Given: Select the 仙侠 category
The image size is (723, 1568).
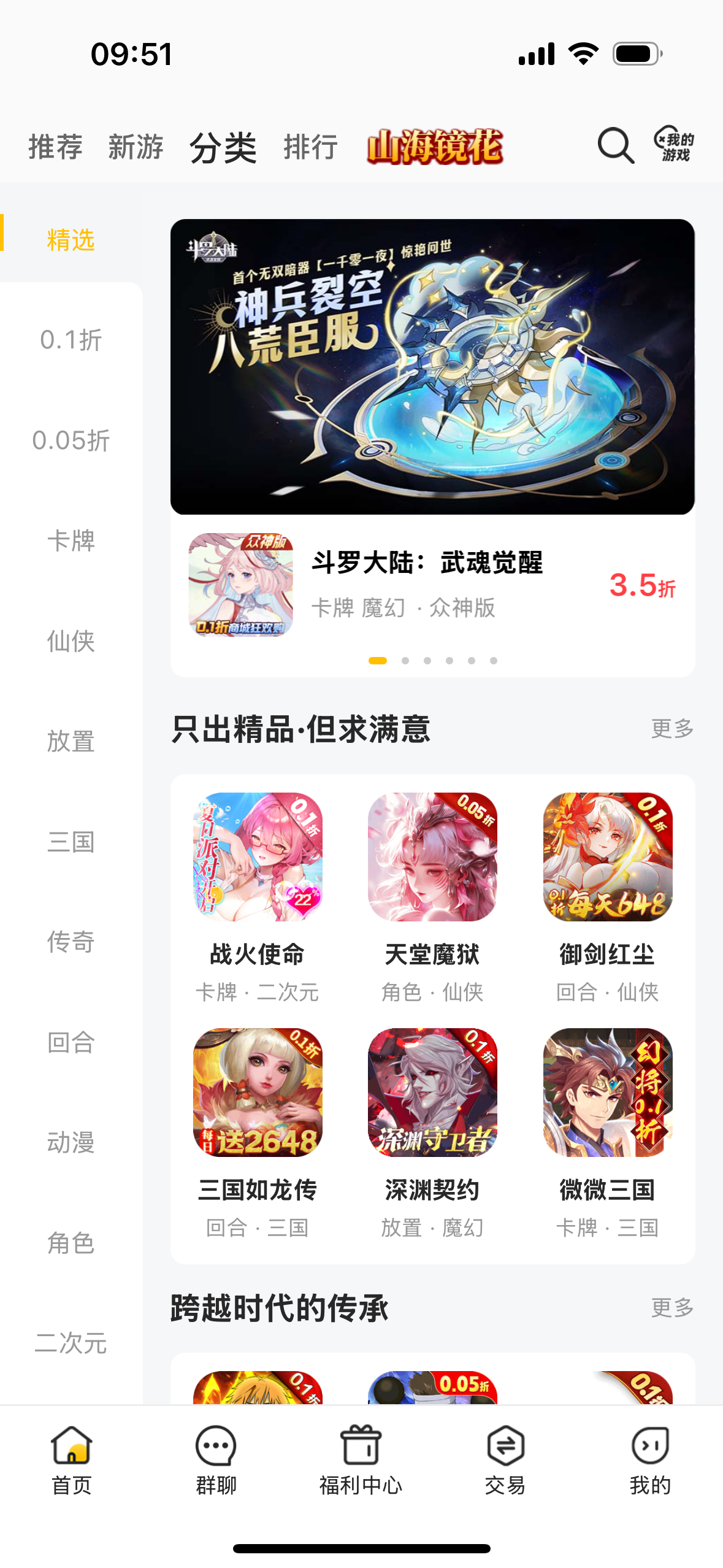Looking at the screenshot, I should [x=71, y=642].
